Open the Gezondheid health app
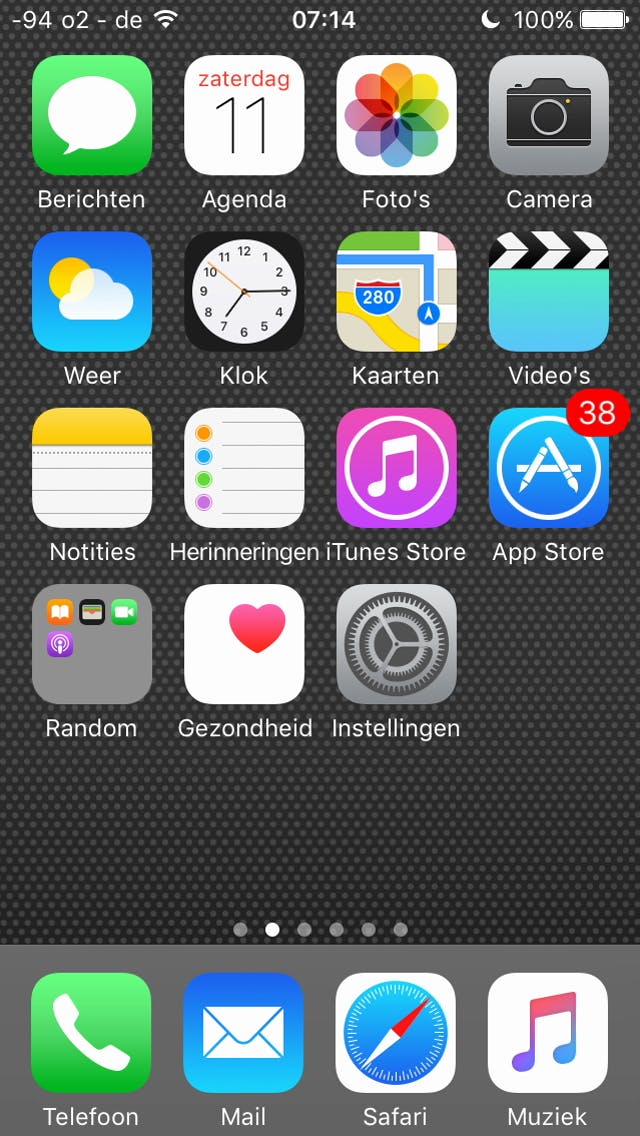640x1136 pixels. tap(244, 644)
